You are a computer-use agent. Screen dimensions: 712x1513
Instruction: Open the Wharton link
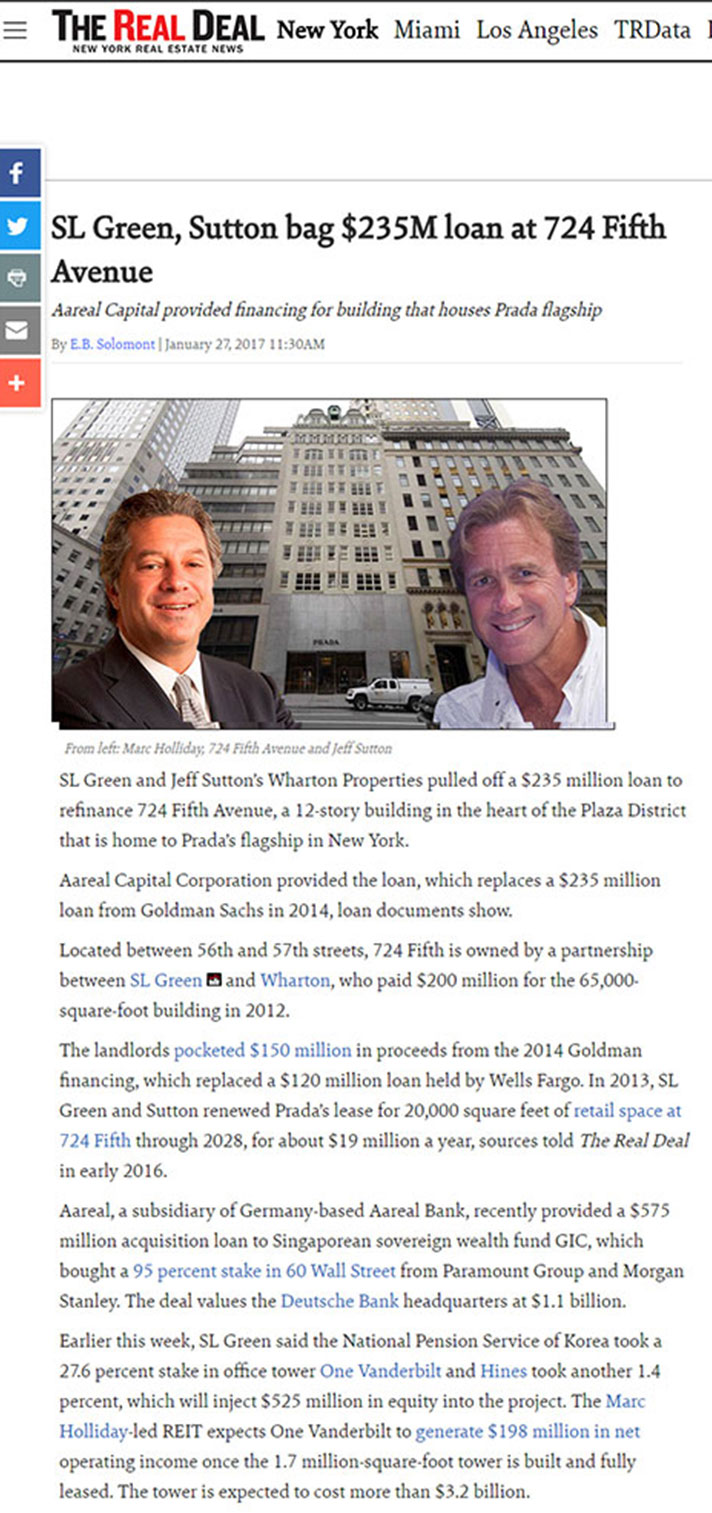pos(295,980)
